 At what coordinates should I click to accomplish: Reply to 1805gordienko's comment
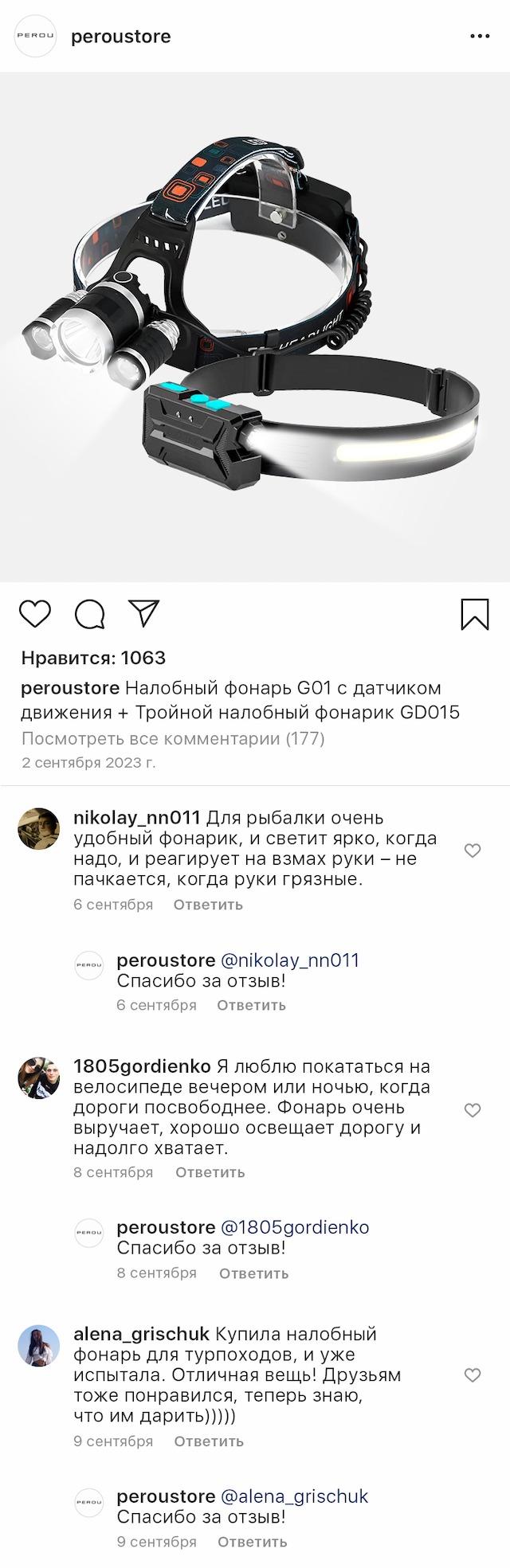click(x=210, y=1172)
